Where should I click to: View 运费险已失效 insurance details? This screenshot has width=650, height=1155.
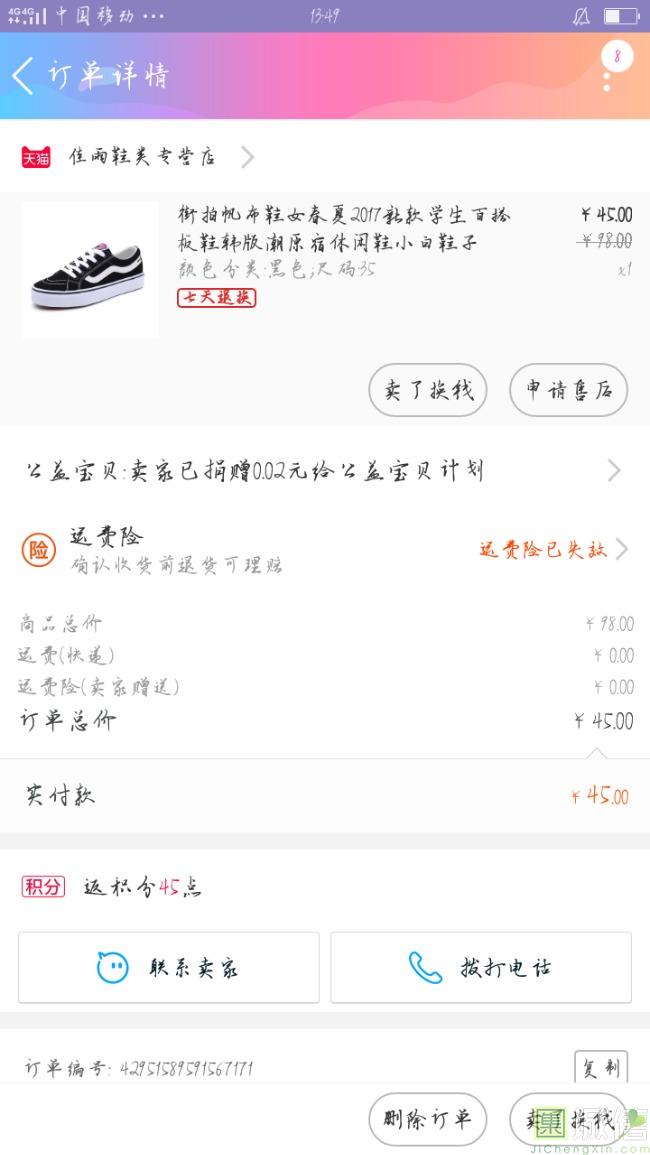(552, 549)
